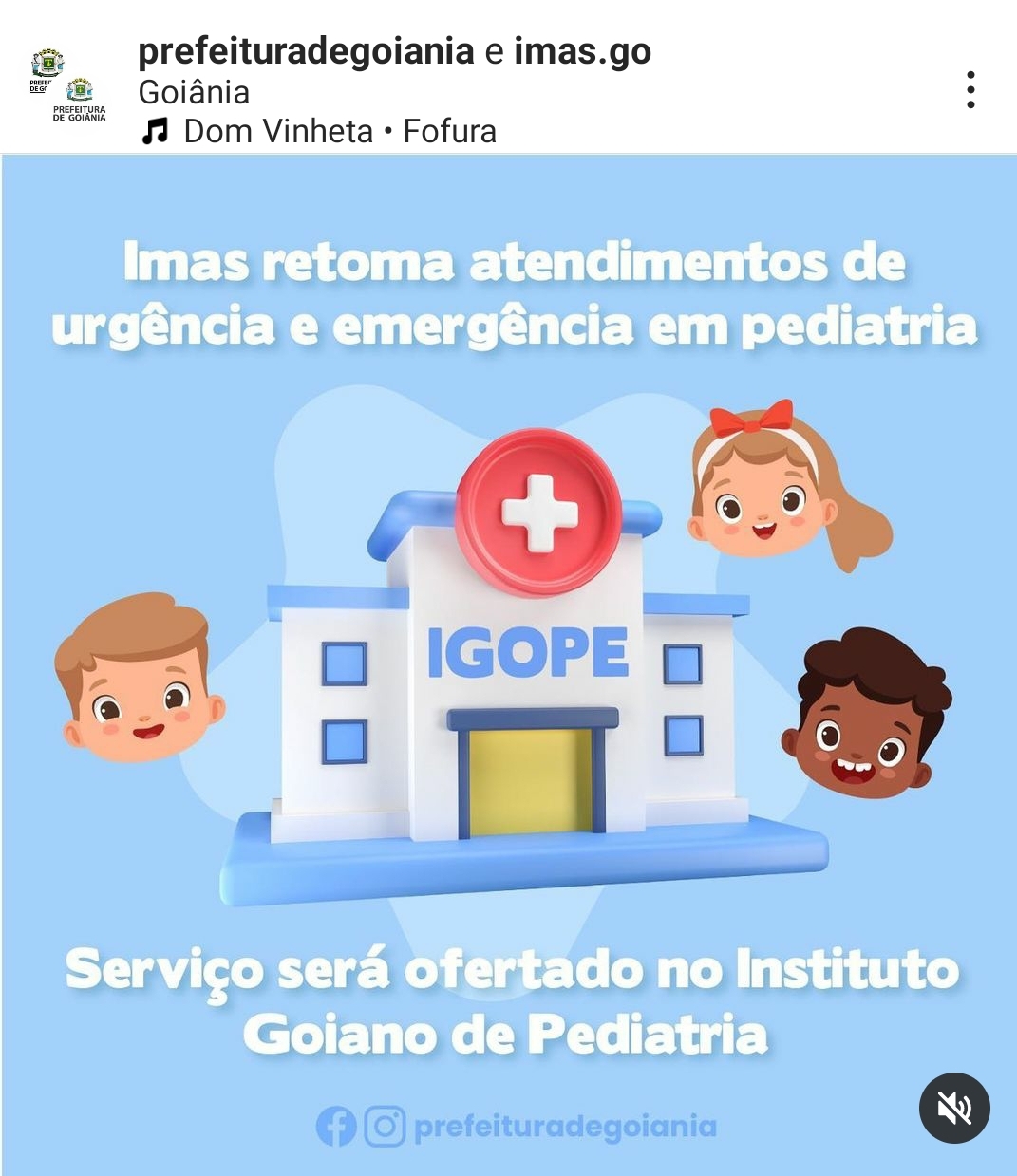
Task: Unmute the video sound
Action: click(x=953, y=1108)
